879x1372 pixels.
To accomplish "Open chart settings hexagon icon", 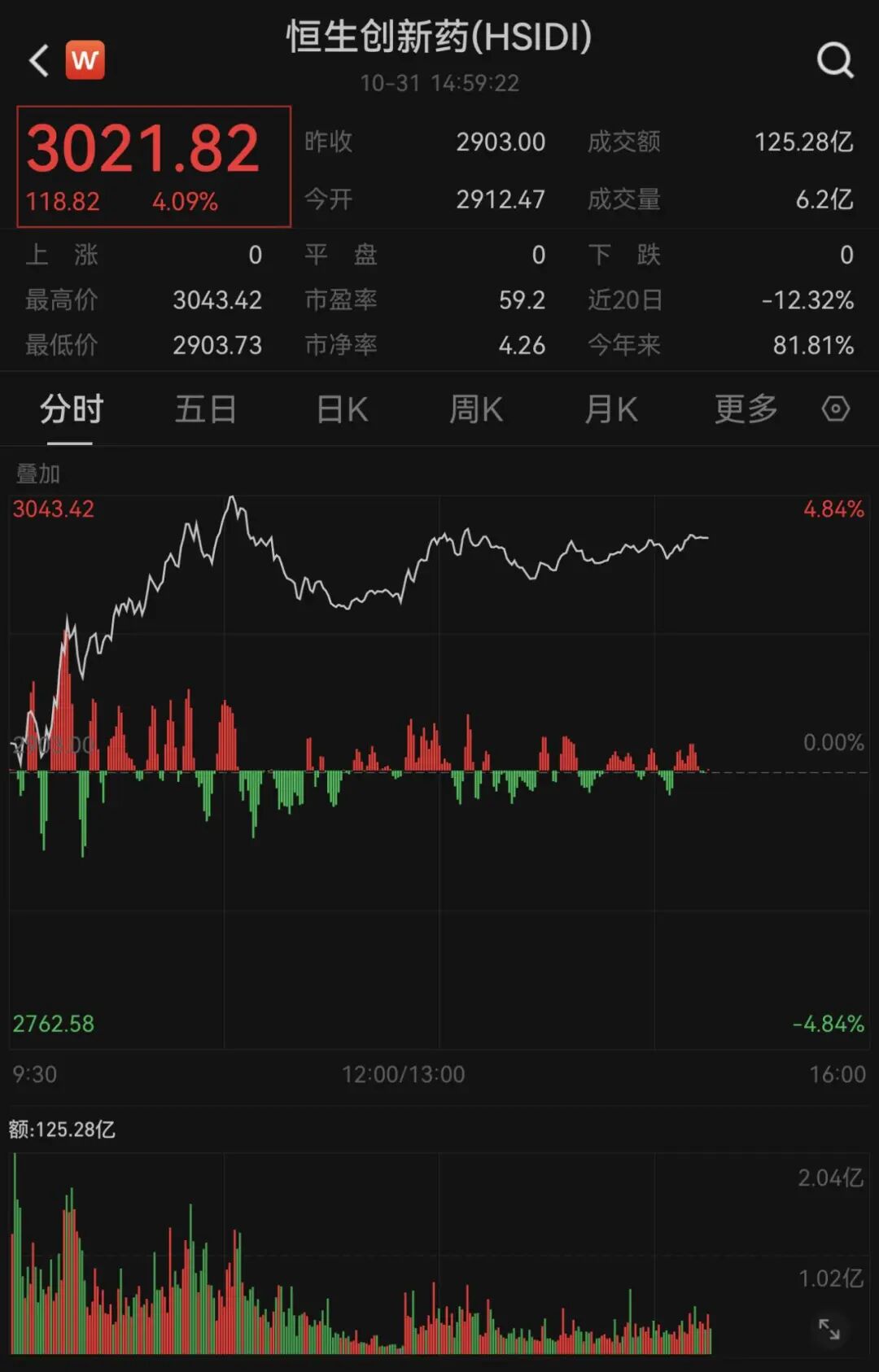I will (x=836, y=409).
